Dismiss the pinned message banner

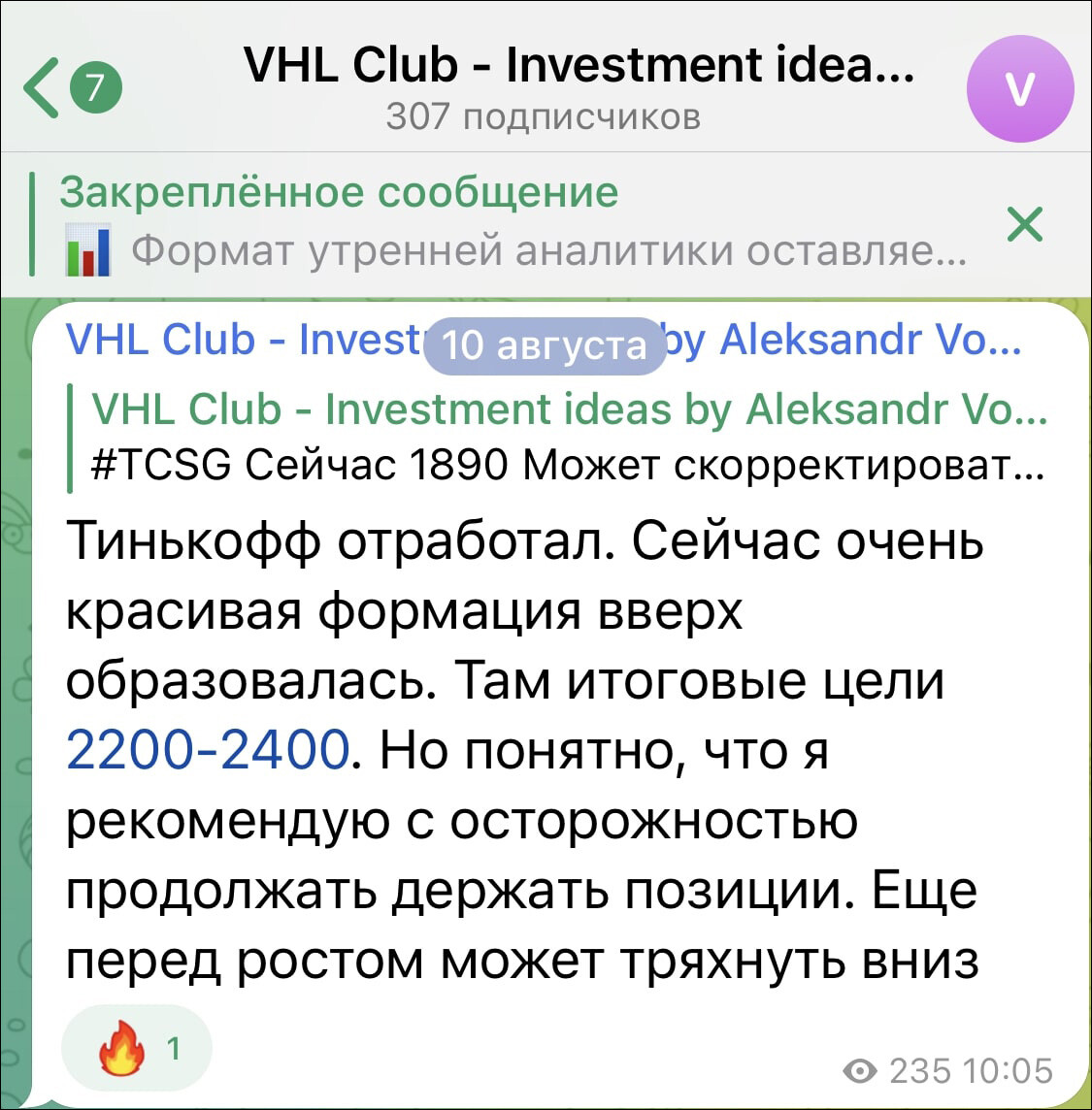pos(1024,224)
